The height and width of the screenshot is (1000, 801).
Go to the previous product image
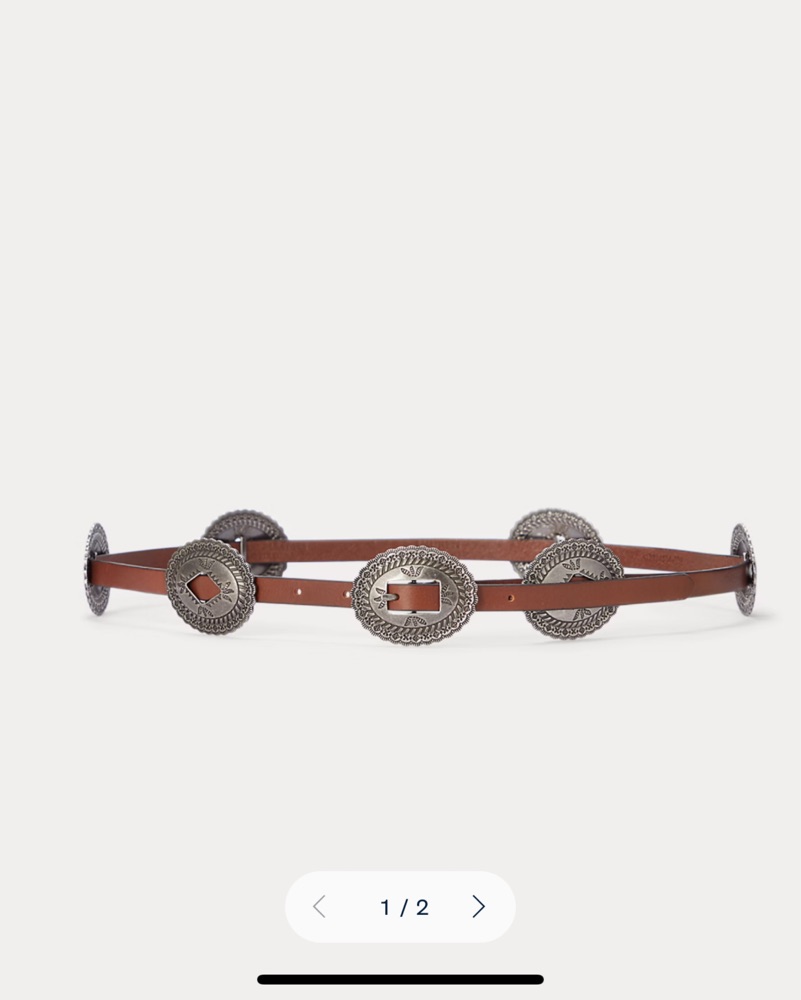pos(319,907)
